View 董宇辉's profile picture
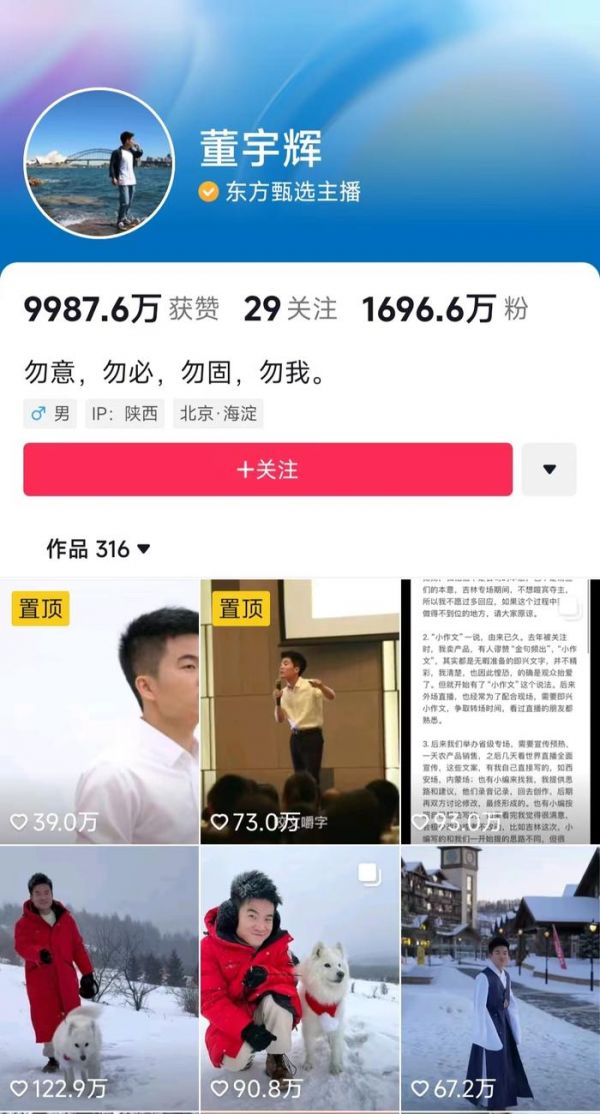Image resolution: width=600 pixels, height=1114 pixels. pyautogui.click(x=99, y=163)
